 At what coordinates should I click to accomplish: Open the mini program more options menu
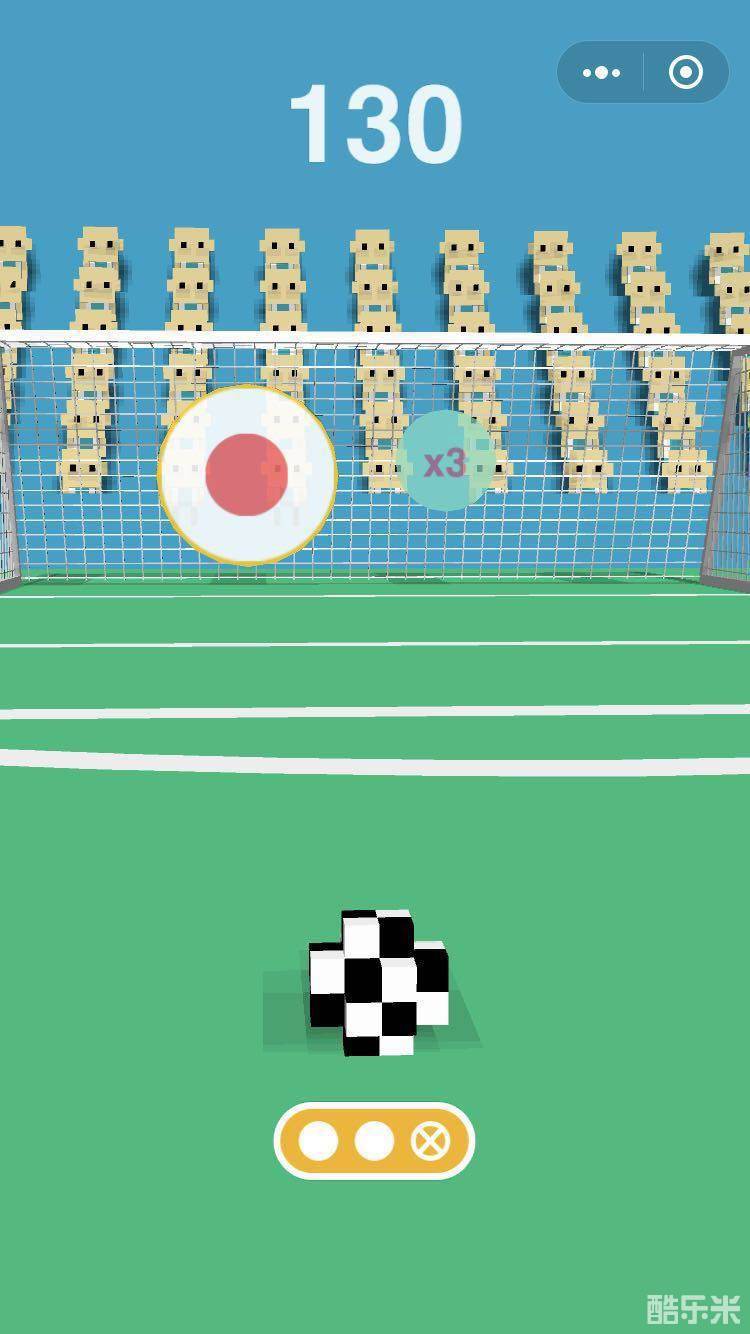601,73
